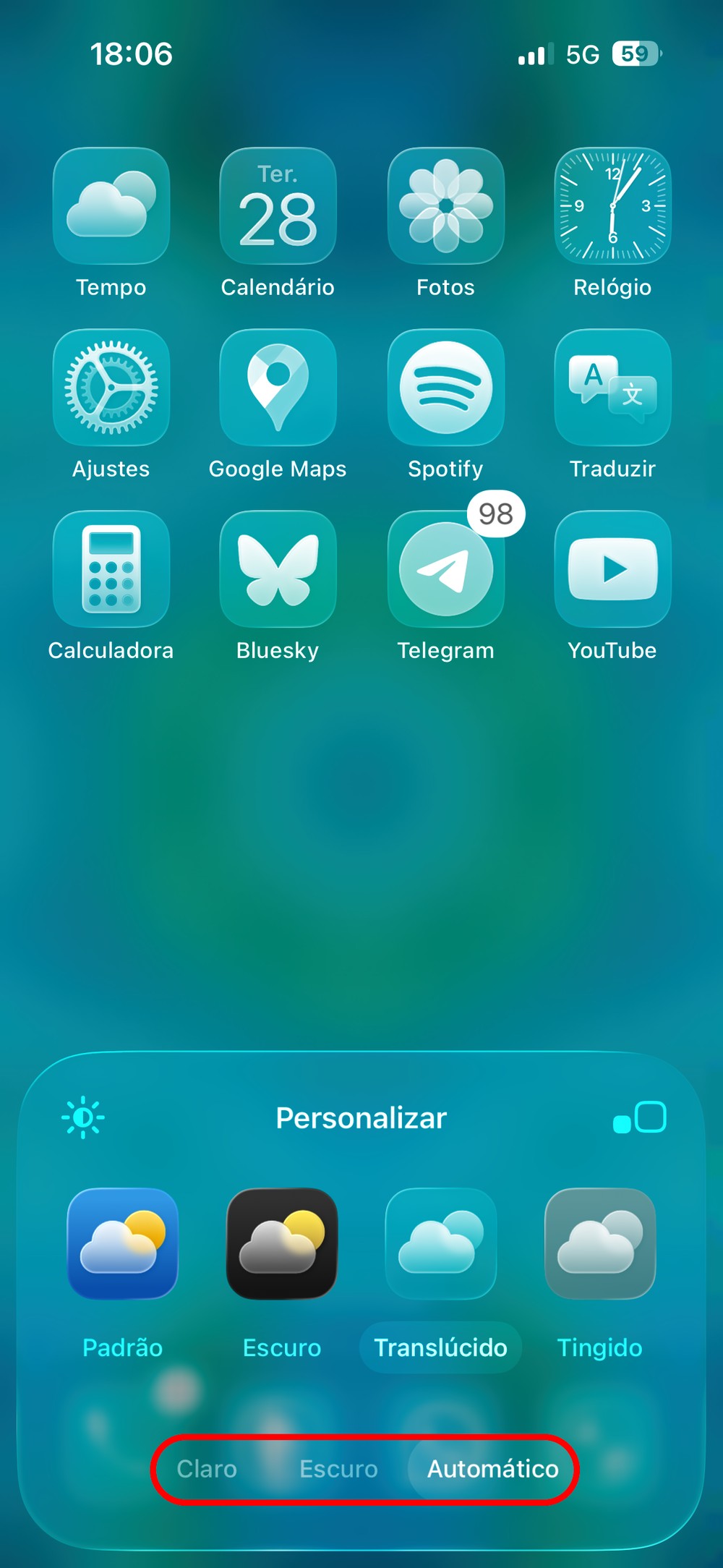
Task: Open the Relógio clock app
Action: click(612, 206)
